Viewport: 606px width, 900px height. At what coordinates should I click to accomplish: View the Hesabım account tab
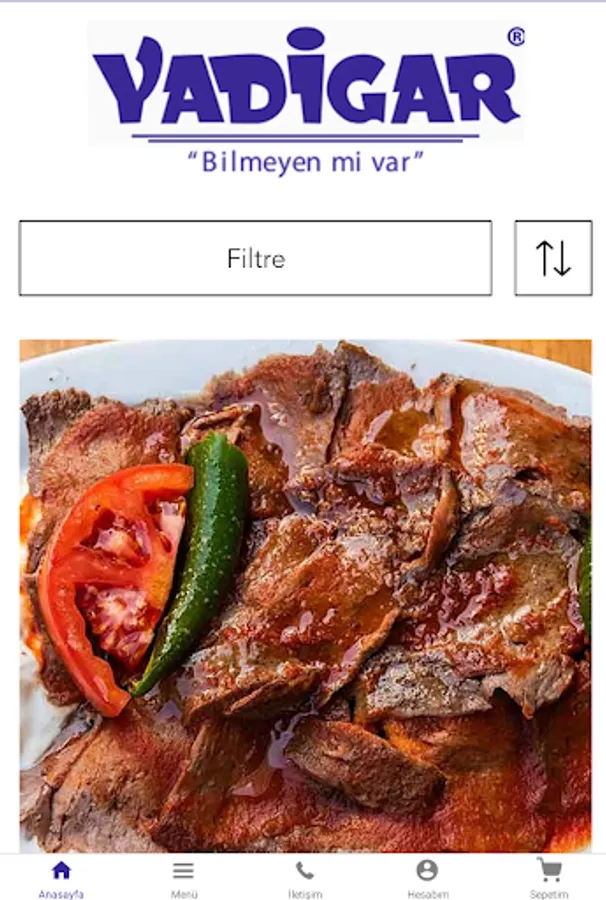427,878
